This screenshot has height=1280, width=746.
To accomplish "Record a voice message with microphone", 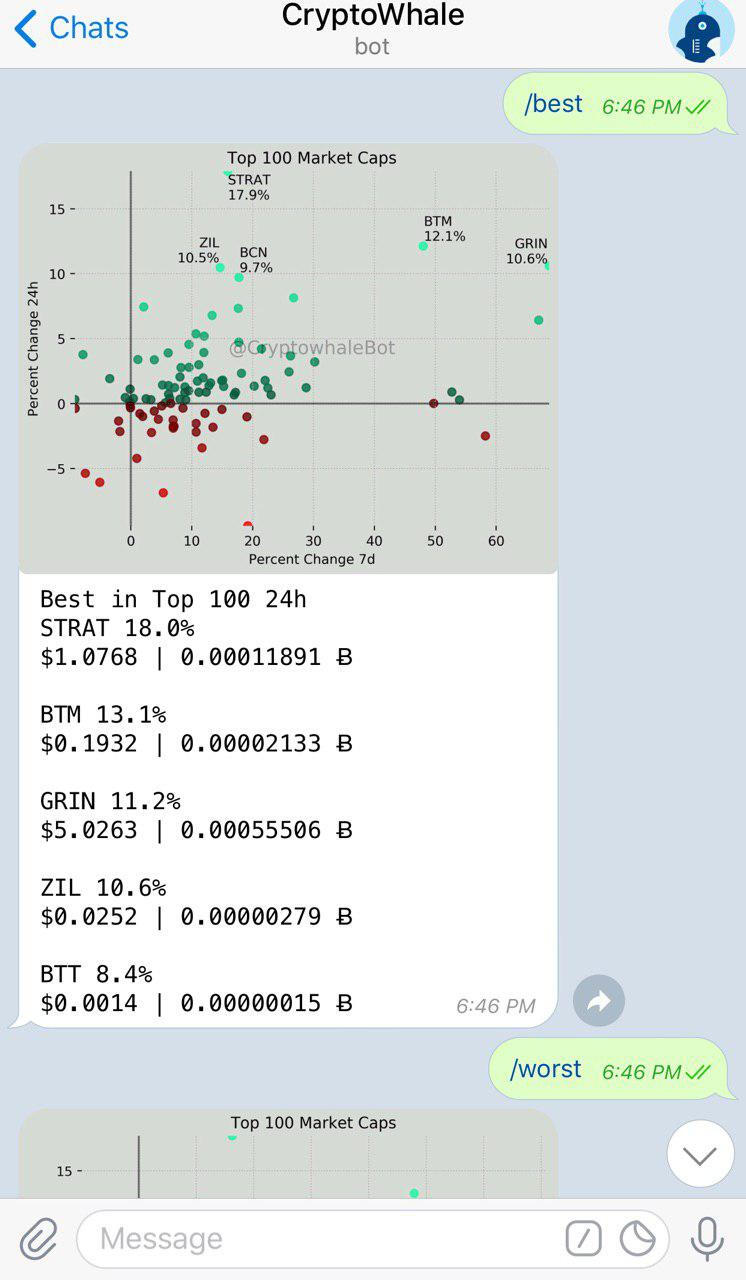I will coord(707,1240).
